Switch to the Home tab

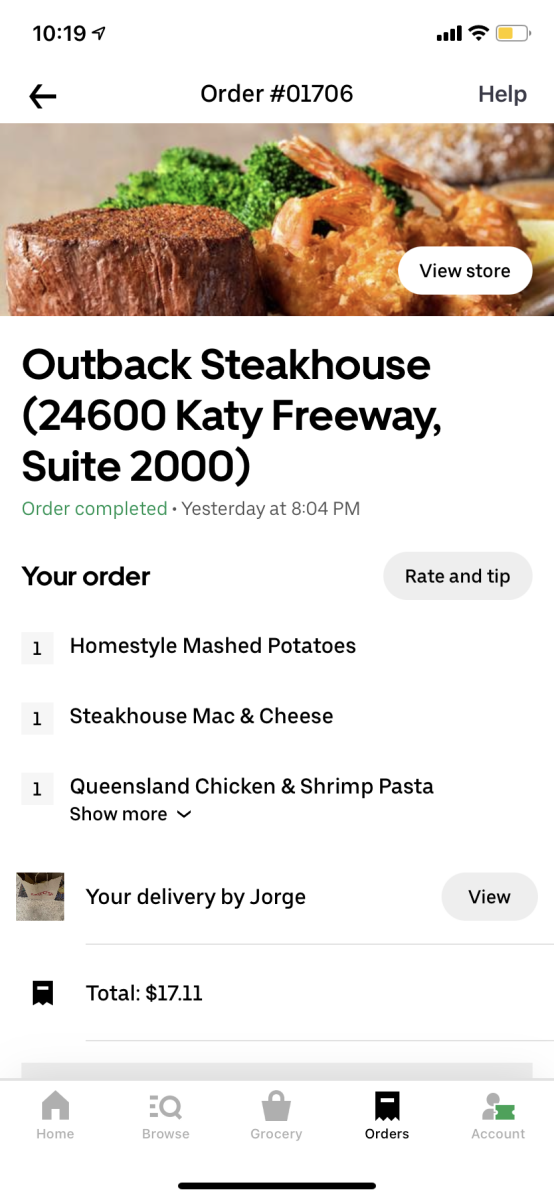(55, 1115)
